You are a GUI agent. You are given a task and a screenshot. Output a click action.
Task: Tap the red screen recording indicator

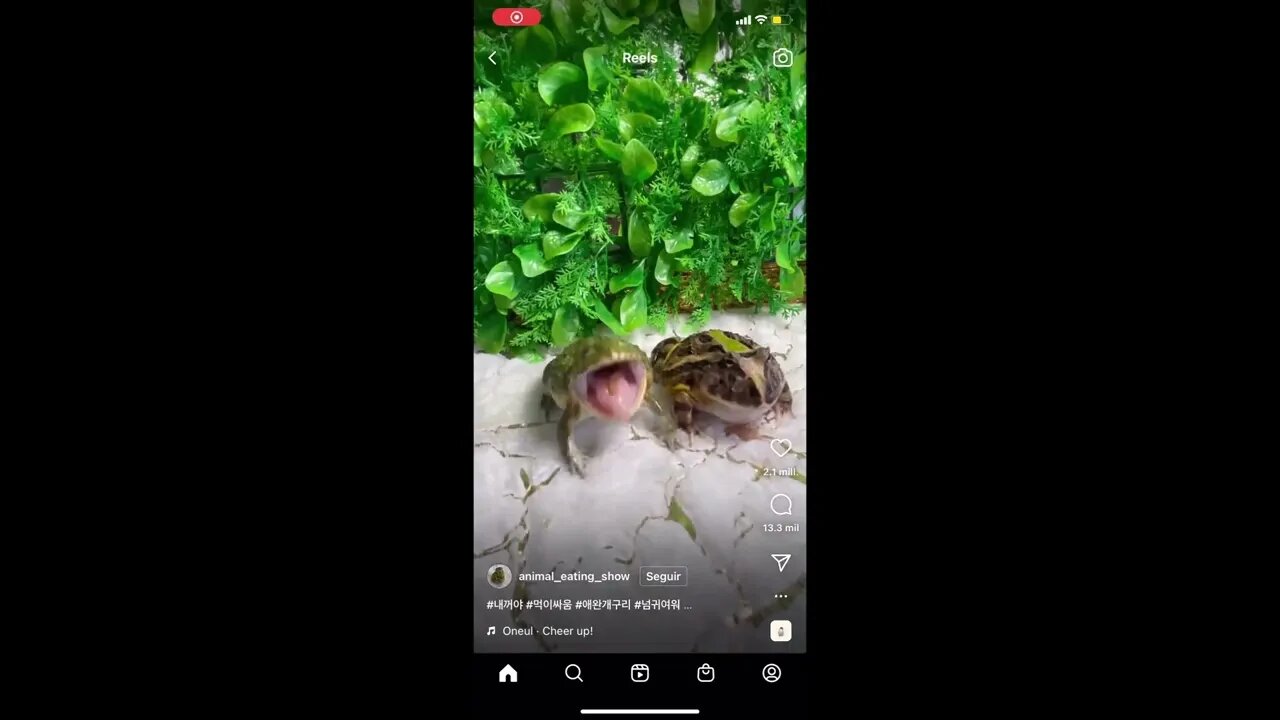point(516,17)
